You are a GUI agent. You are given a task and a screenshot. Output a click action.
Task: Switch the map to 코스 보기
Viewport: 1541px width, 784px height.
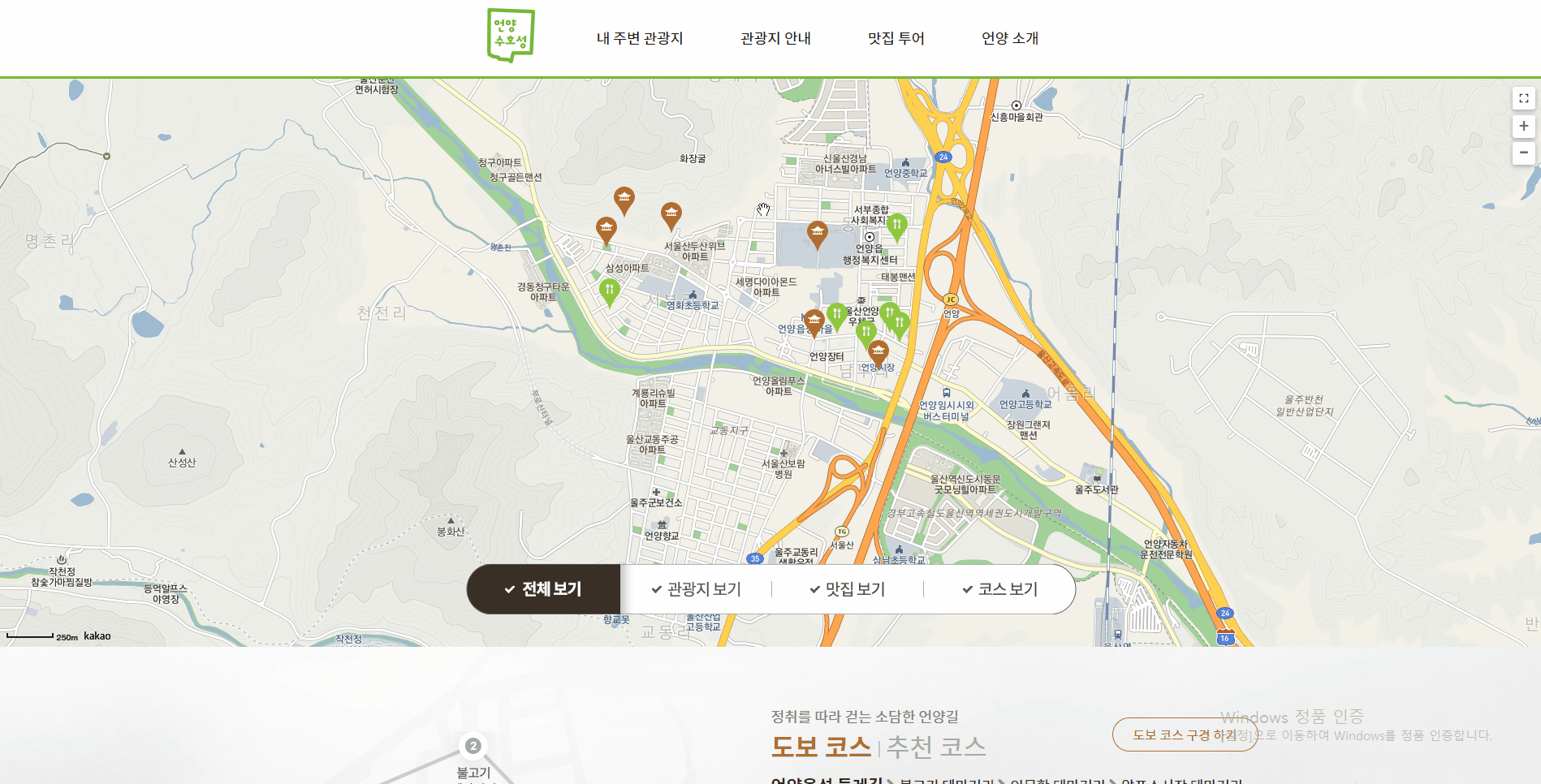[999, 589]
